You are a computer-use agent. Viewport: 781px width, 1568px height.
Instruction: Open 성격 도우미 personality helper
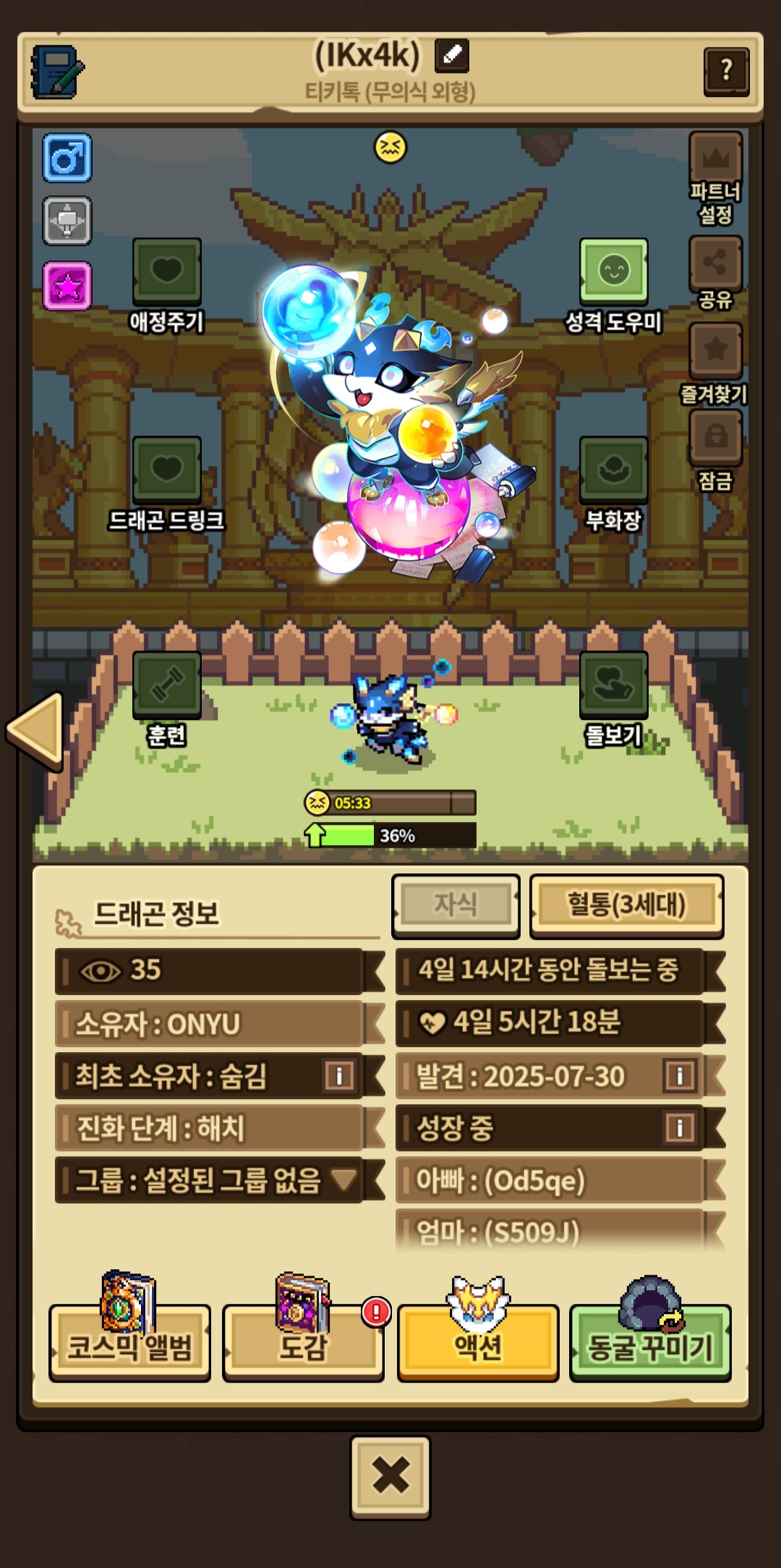tap(613, 271)
